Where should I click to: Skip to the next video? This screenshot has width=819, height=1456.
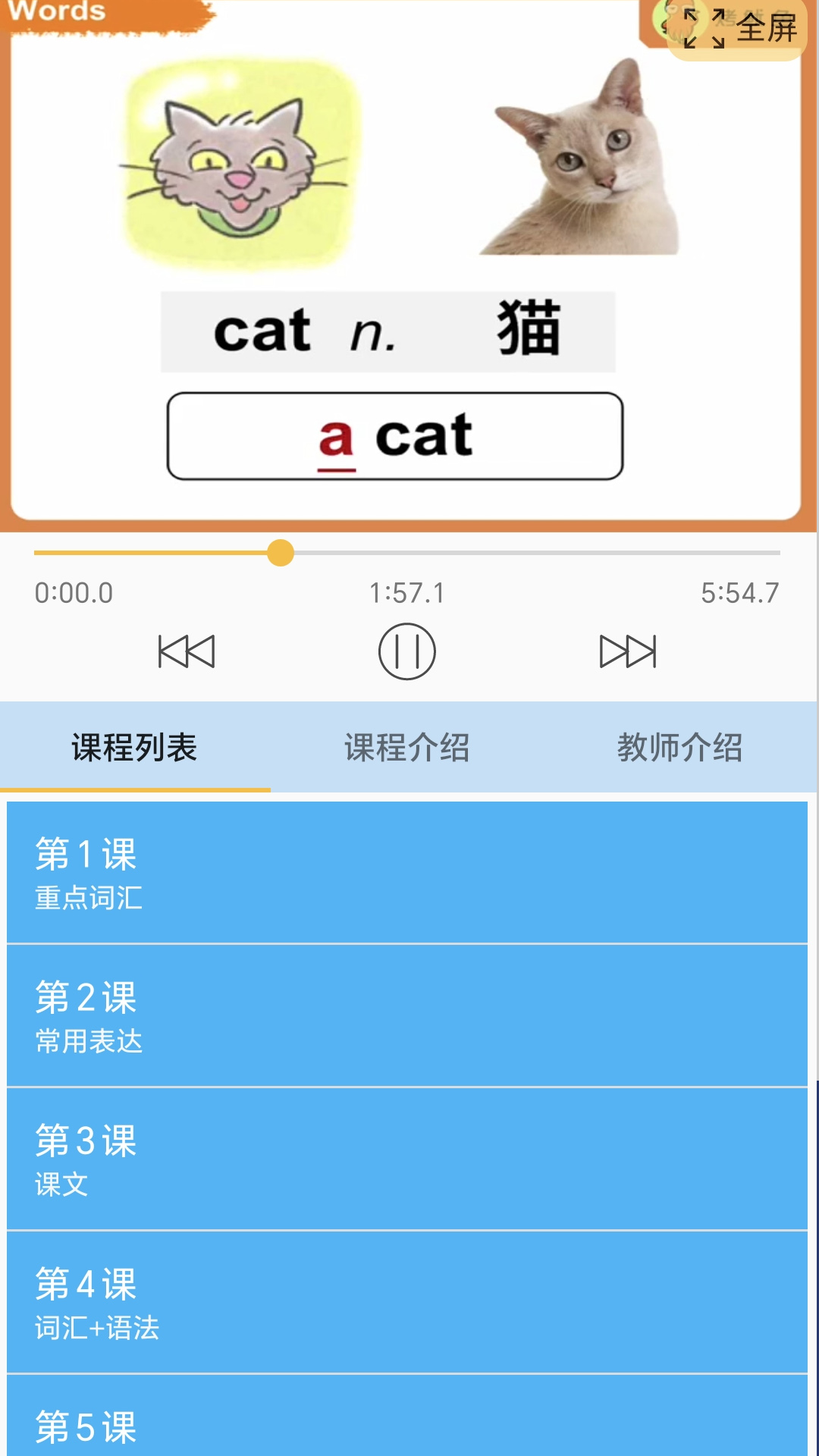coord(628,651)
